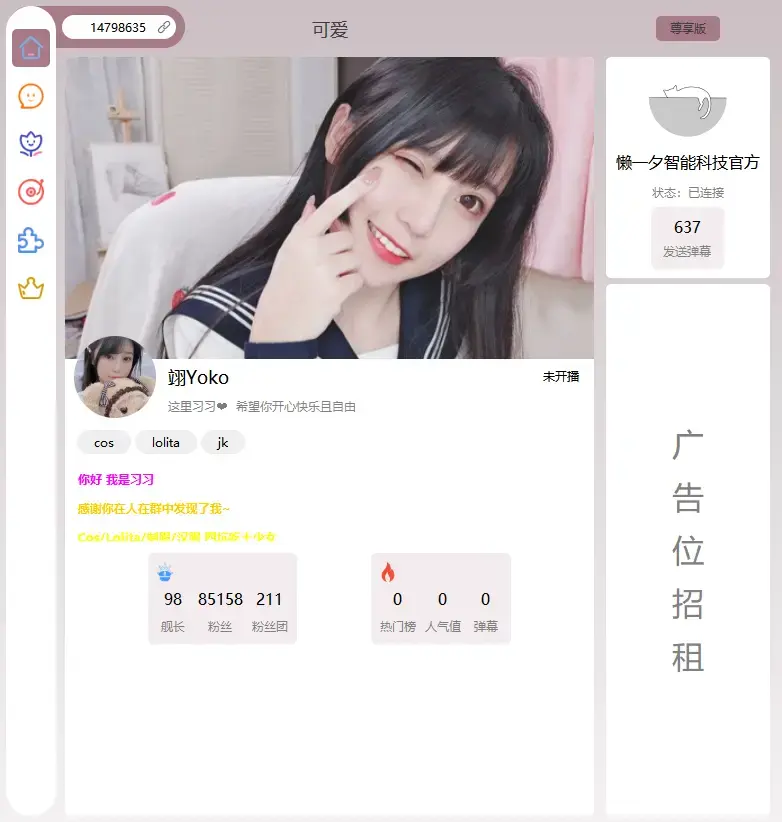Open the crown sidebar tab
The height and width of the screenshot is (822, 782).
[x=31, y=289]
